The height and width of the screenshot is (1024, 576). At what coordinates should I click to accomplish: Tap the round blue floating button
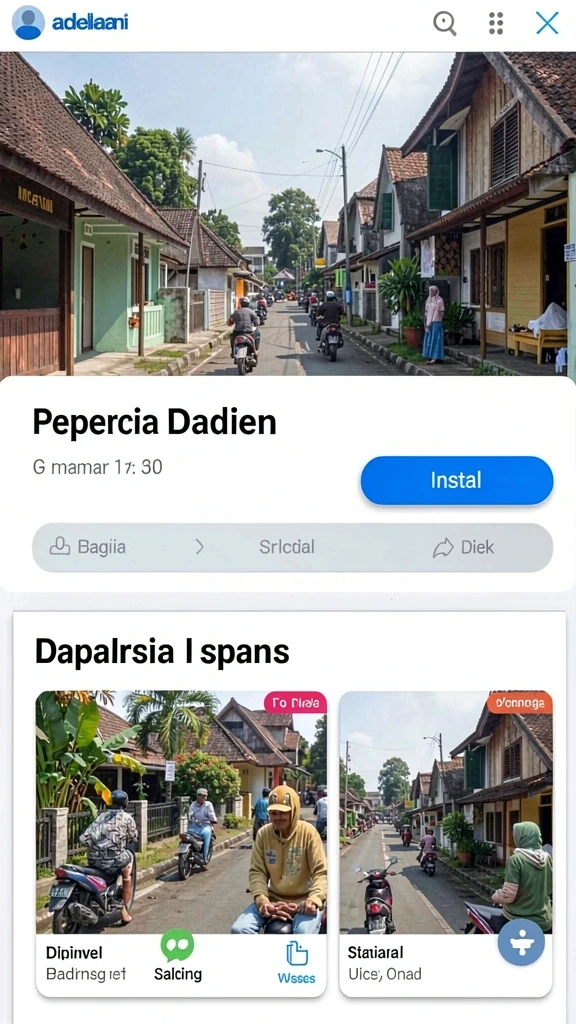pyautogui.click(x=521, y=942)
